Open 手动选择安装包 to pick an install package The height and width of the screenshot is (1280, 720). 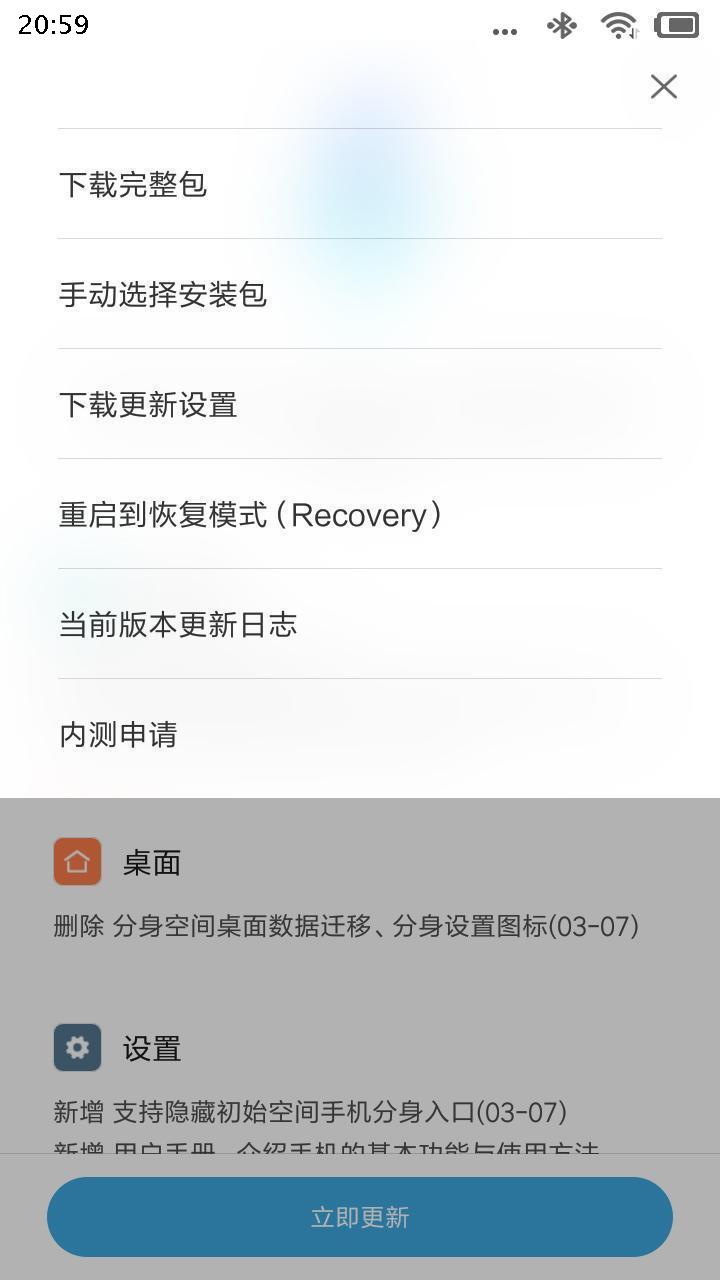click(x=162, y=294)
